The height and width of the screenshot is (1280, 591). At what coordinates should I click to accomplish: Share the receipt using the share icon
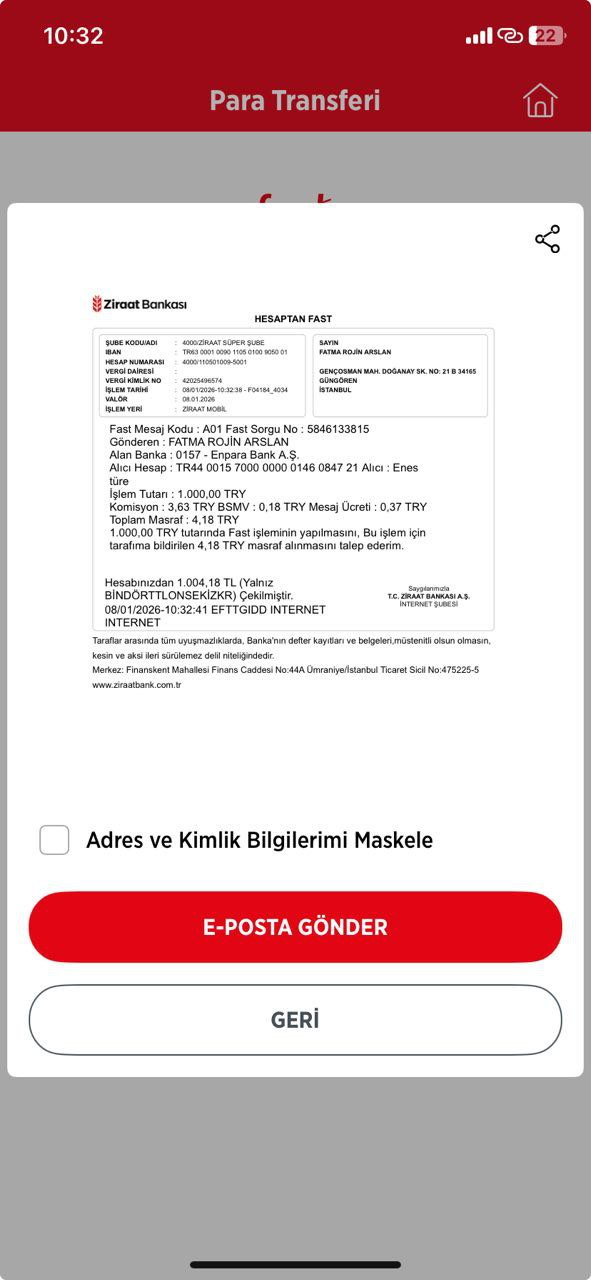547,239
